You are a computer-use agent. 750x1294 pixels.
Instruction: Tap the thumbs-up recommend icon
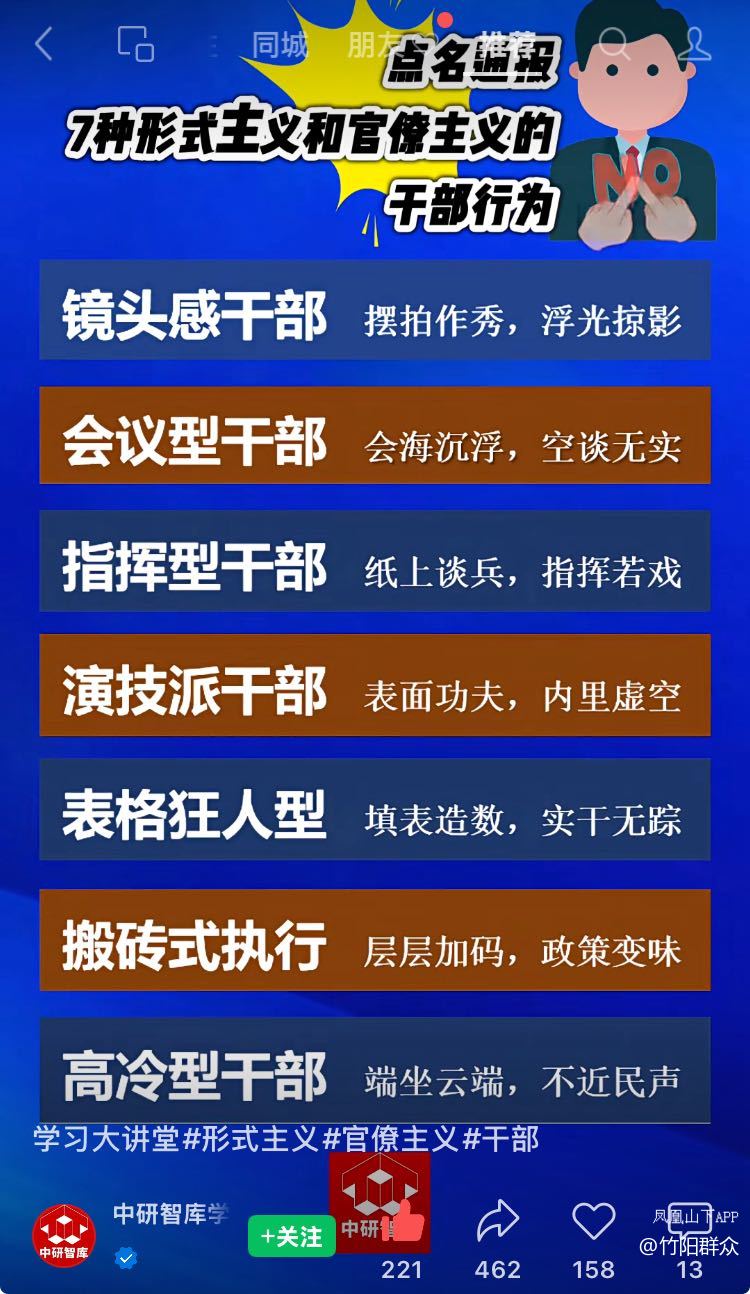point(403,1223)
